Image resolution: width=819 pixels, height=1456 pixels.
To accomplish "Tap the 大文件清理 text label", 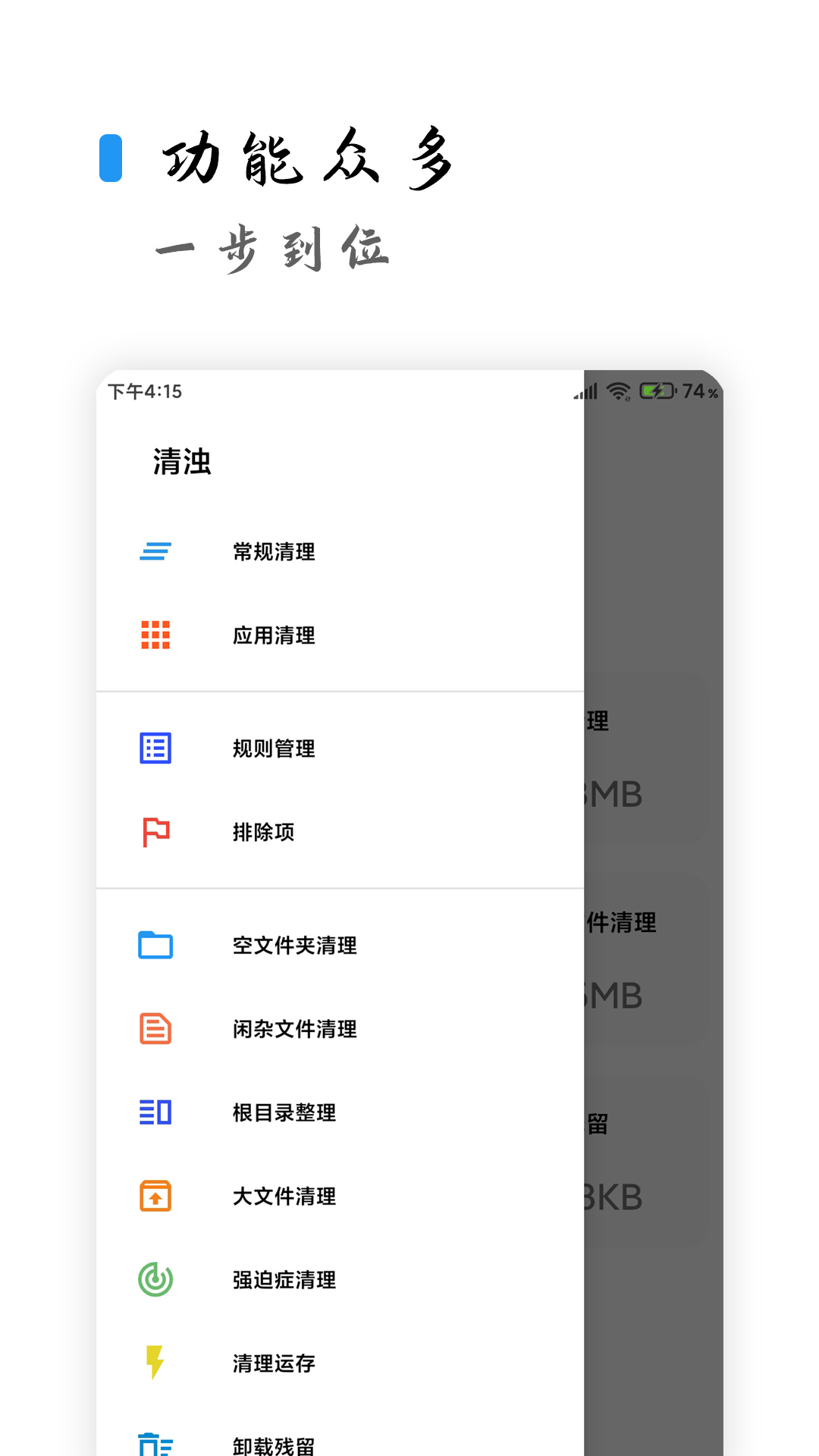I will (x=284, y=1196).
